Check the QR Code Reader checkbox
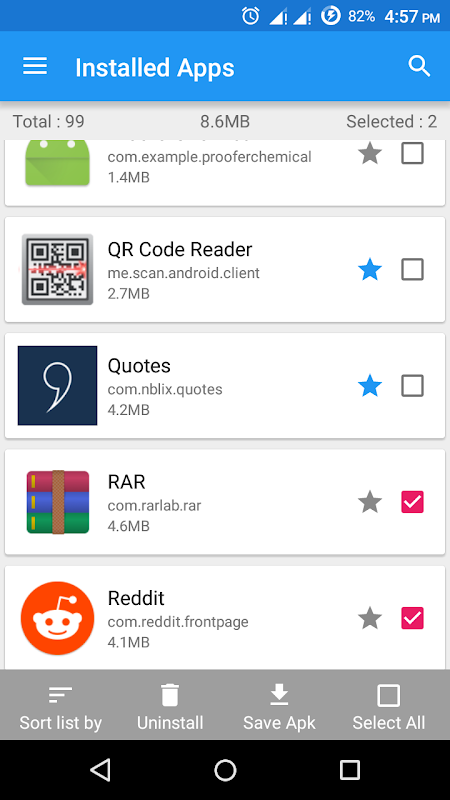This screenshot has width=450, height=800. pyautogui.click(x=412, y=269)
